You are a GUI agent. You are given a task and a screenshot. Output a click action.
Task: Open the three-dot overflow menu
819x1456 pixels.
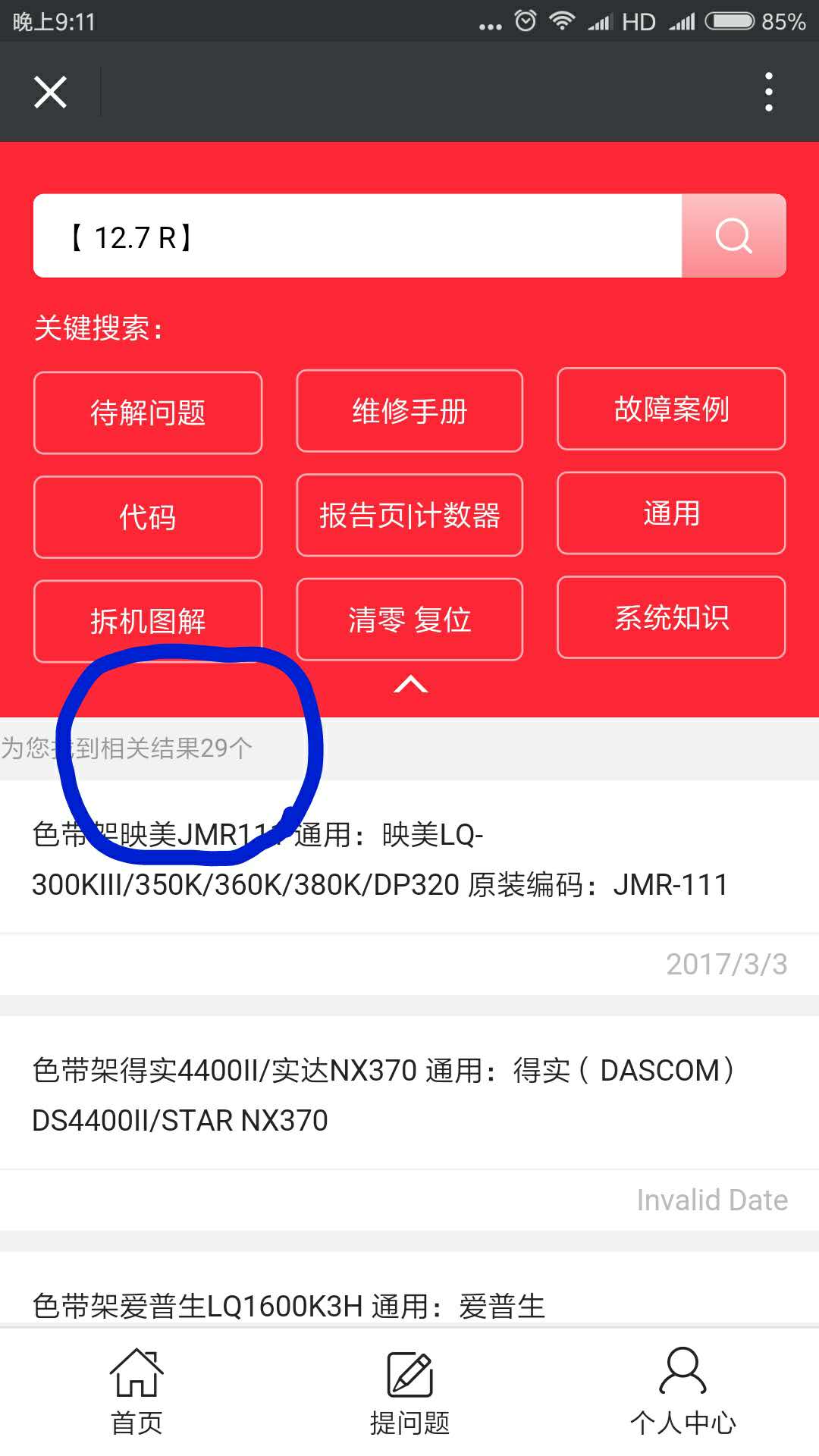click(x=769, y=91)
